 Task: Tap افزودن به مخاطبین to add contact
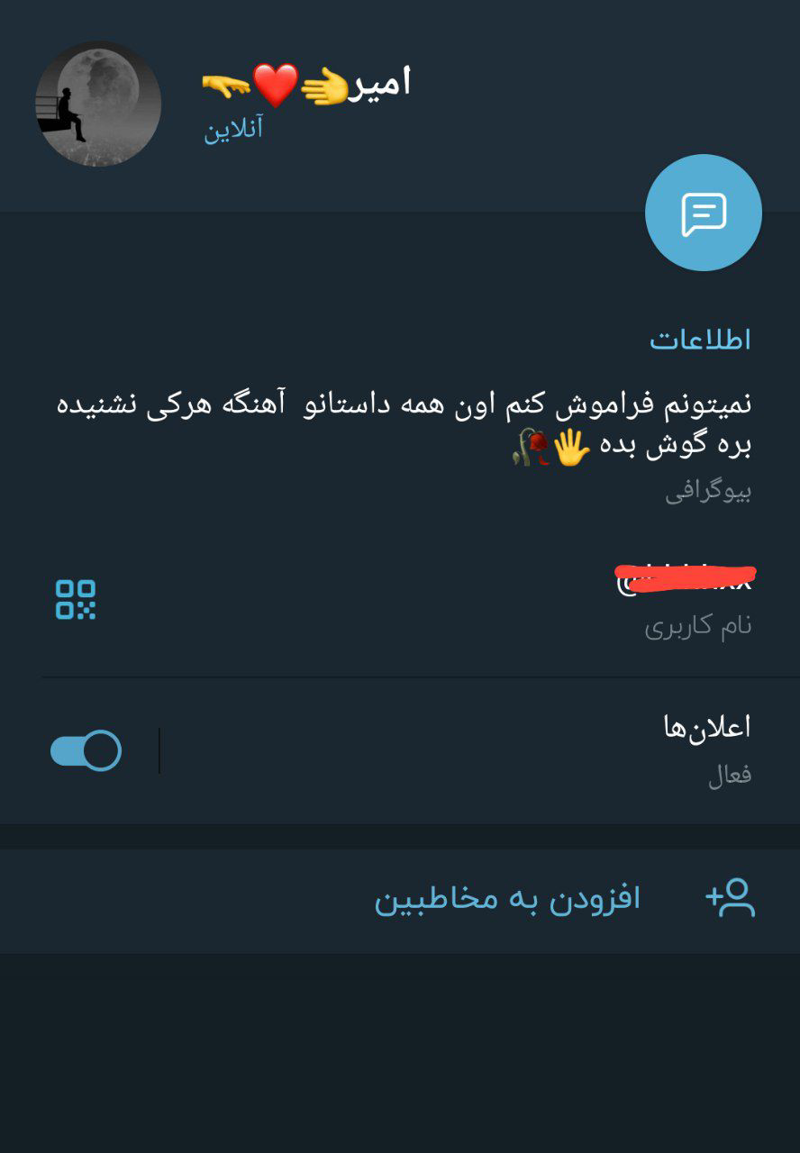coord(507,898)
